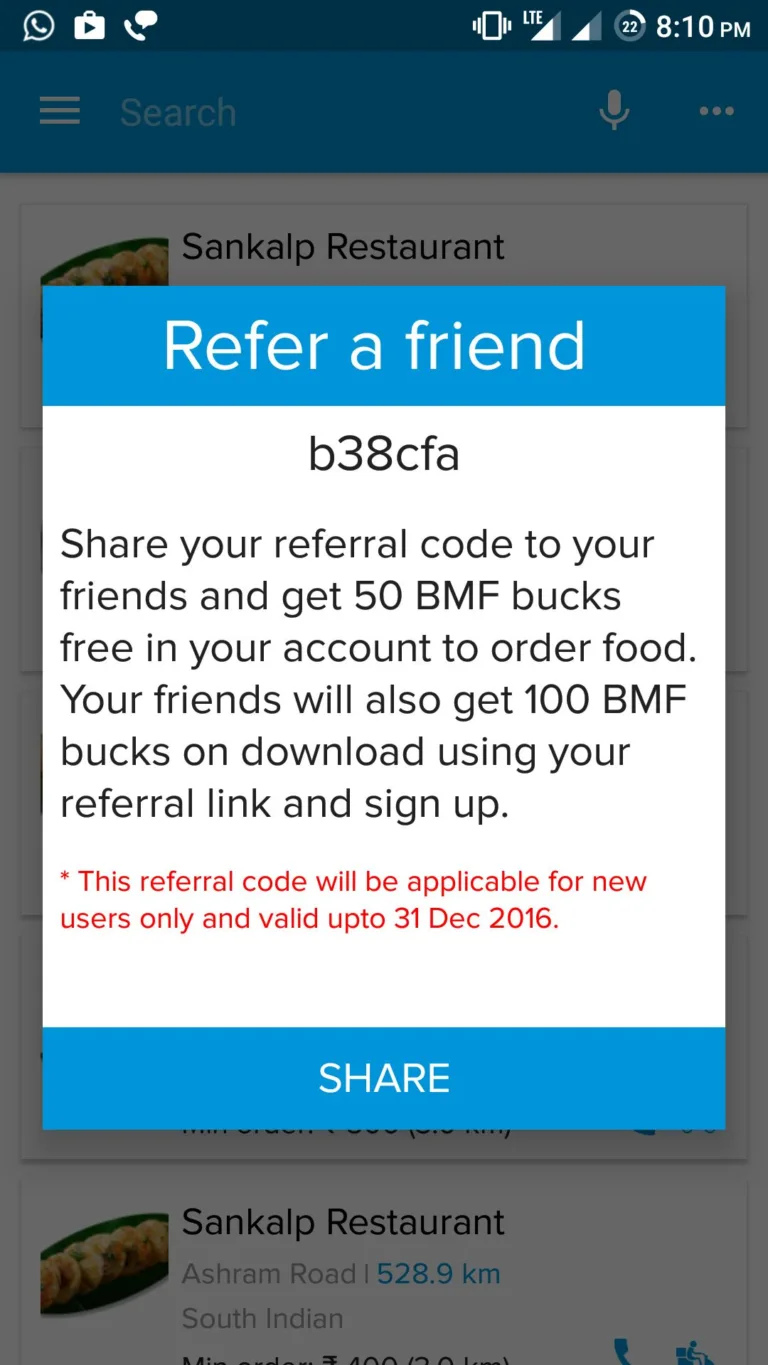The image size is (768, 1365).
Task: Open the WhatsApp notification icon in status bar
Action: click(37, 24)
